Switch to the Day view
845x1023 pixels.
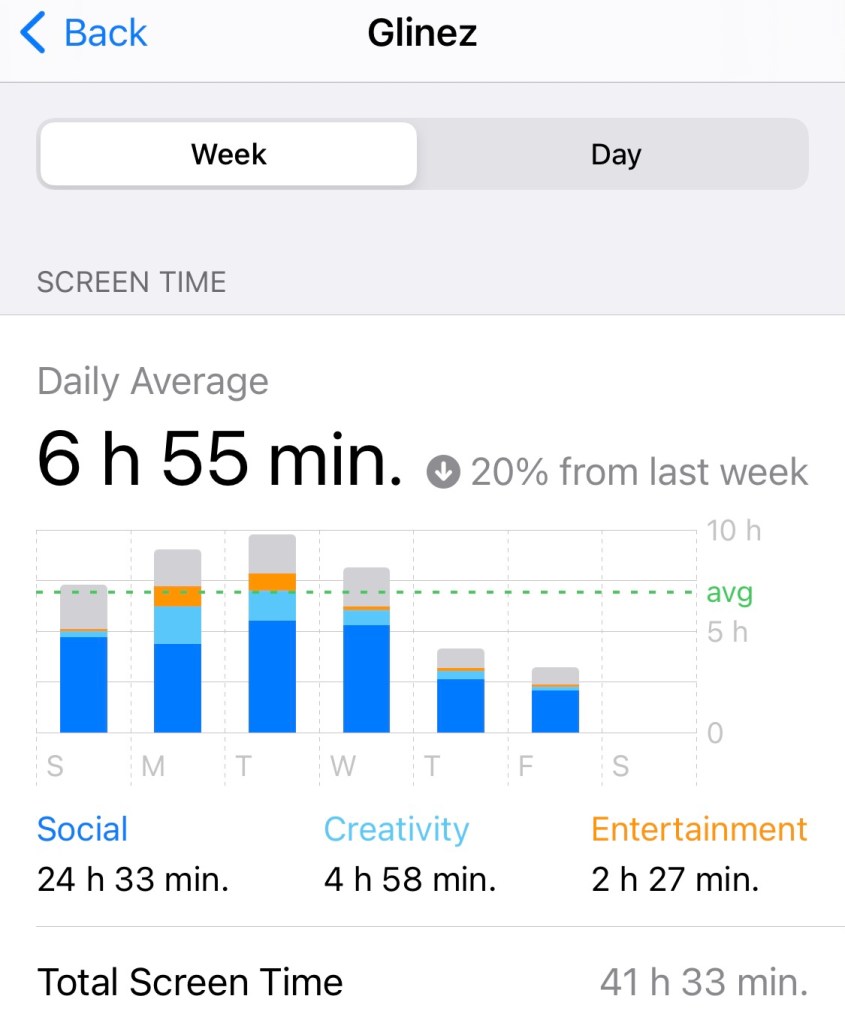coord(615,155)
